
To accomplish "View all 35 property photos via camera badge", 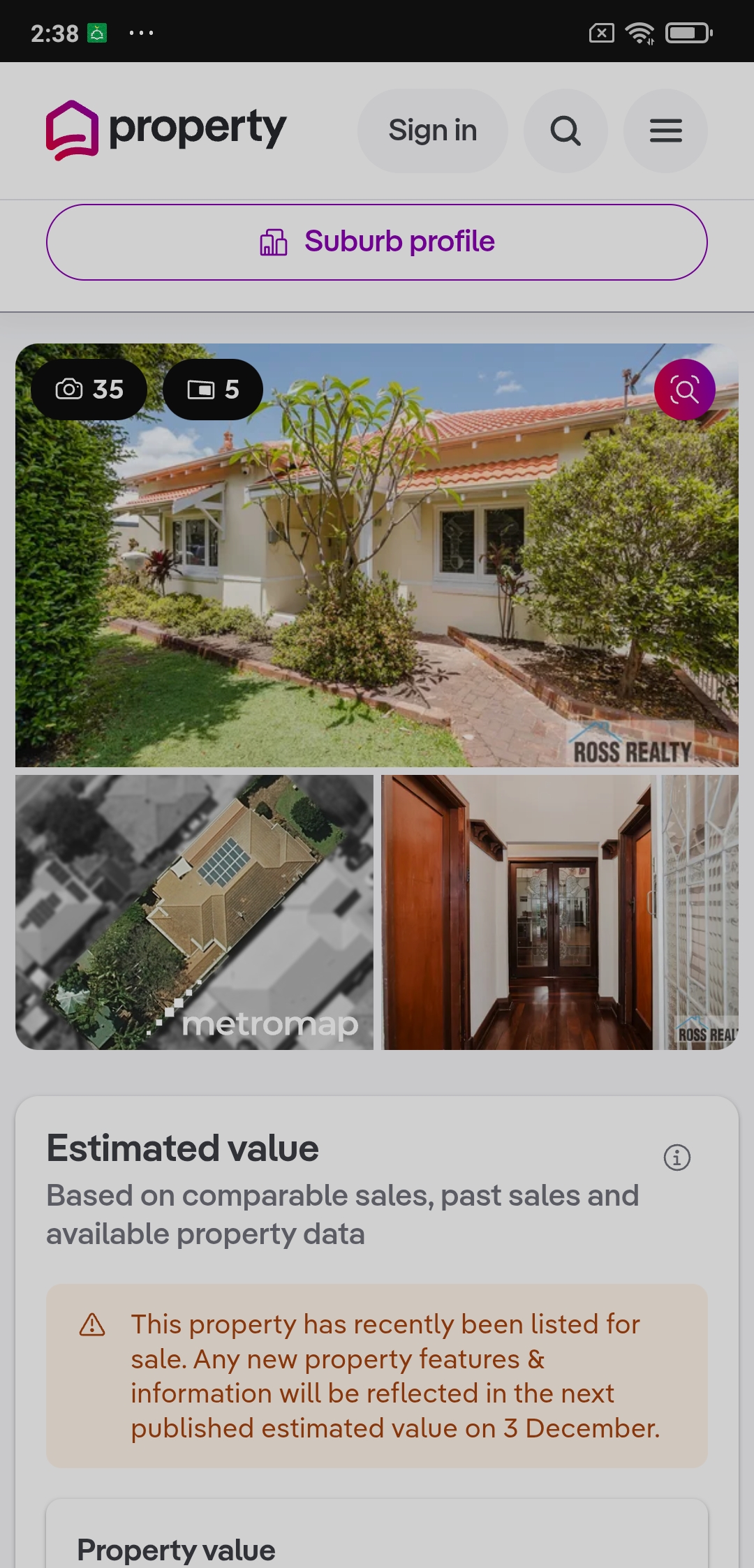I will click(x=89, y=389).
